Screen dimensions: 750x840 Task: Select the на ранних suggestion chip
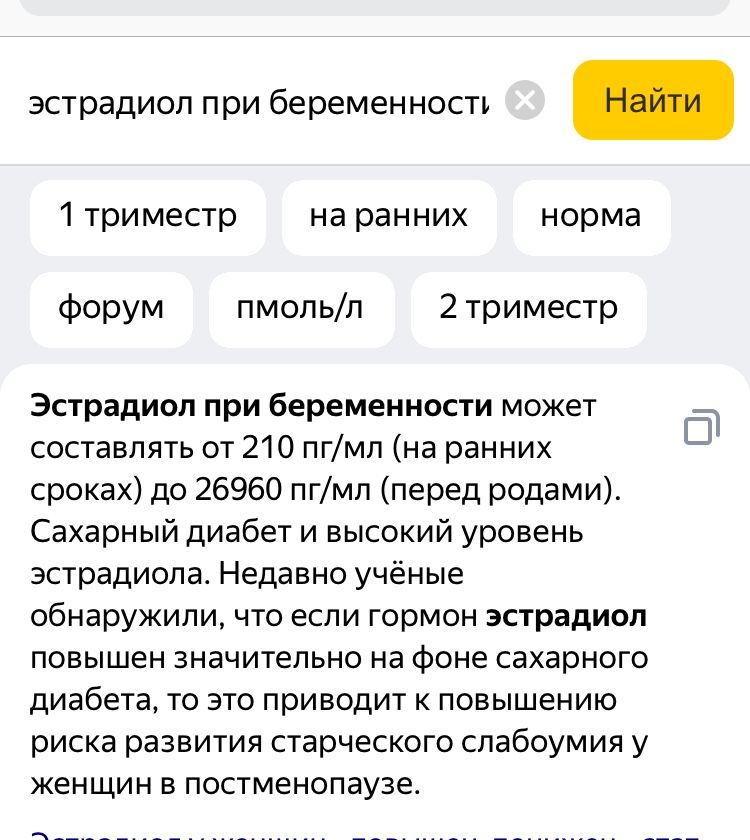click(389, 215)
